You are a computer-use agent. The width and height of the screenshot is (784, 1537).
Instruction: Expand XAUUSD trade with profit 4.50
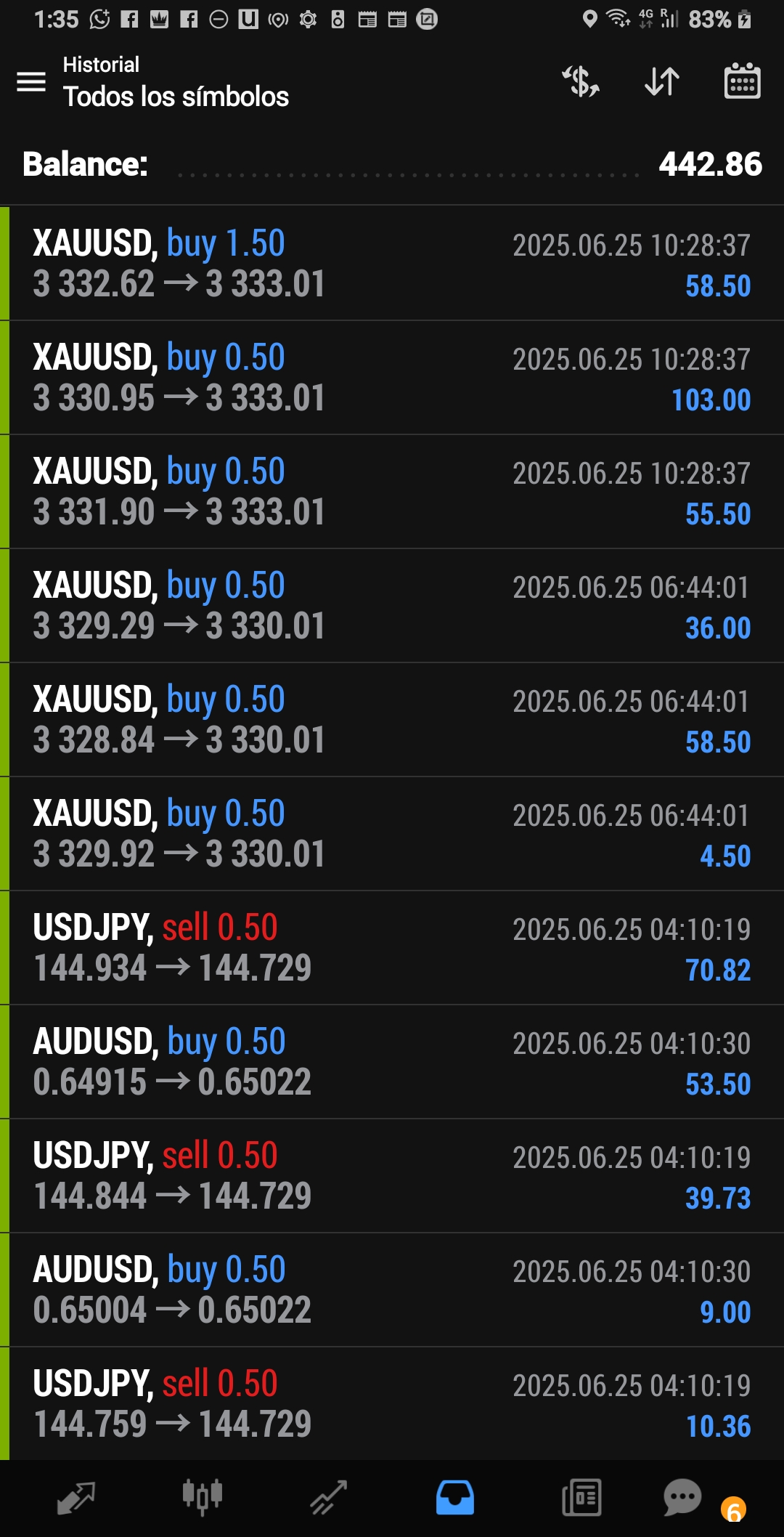pyautogui.click(x=392, y=834)
